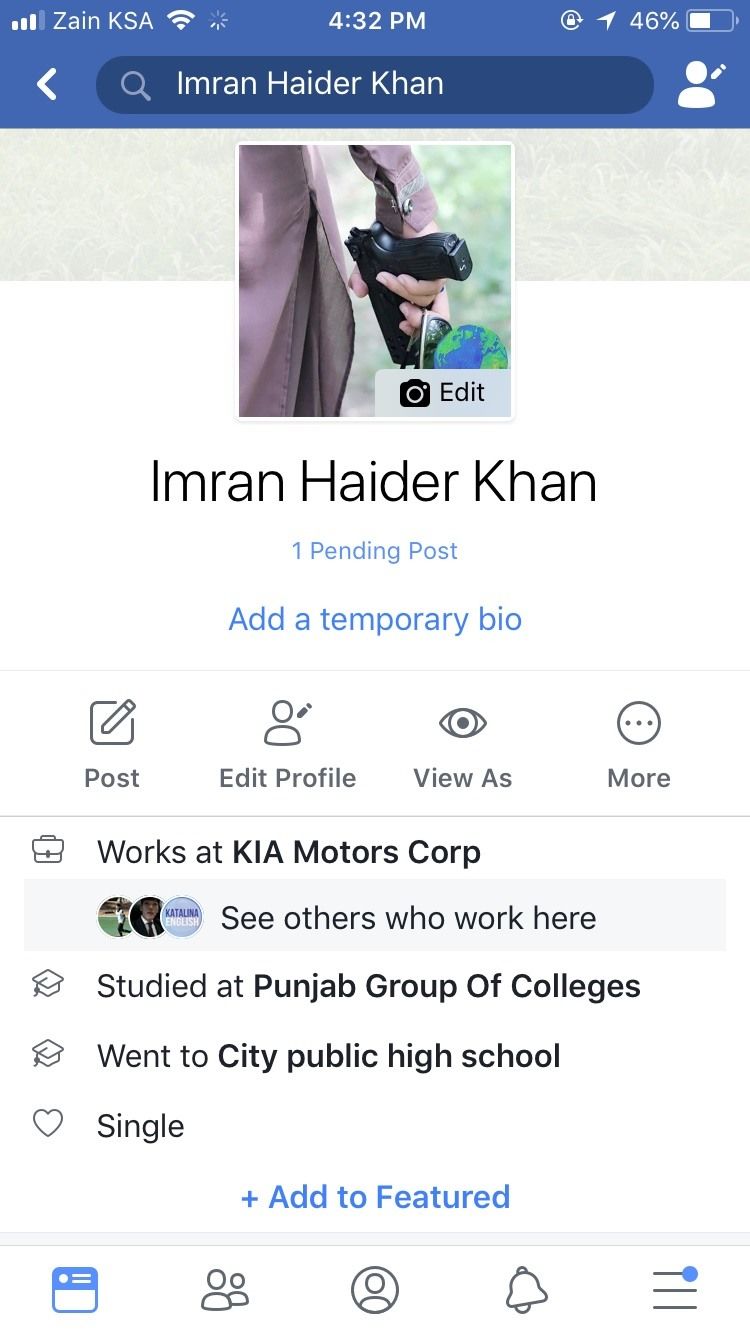The width and height of the screenshot is (750, 1334).
Task: Tap Add to Featured
Action: pyautogui.click(x=375, y=1197)
